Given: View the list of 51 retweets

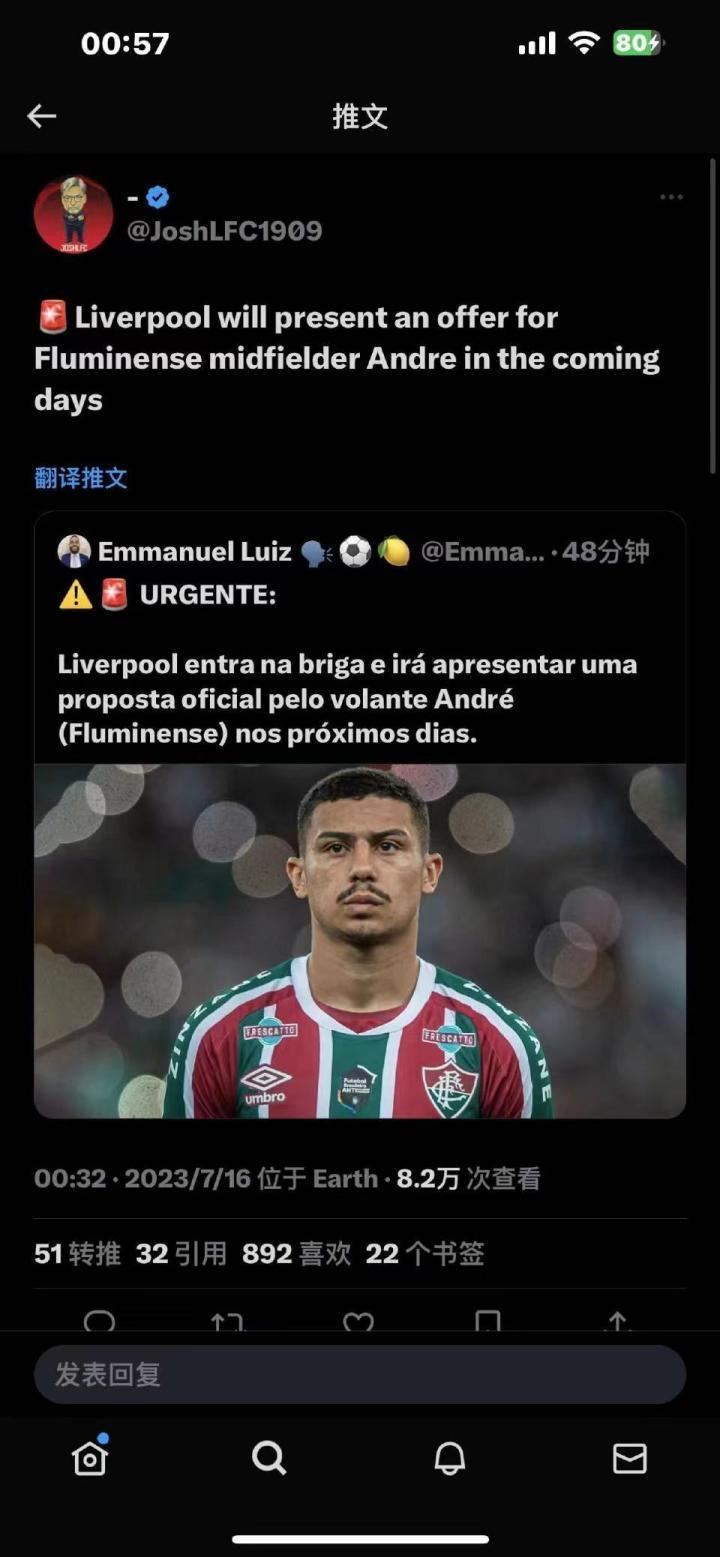Looking at the screenshot, I should (x=77, y=1254).
